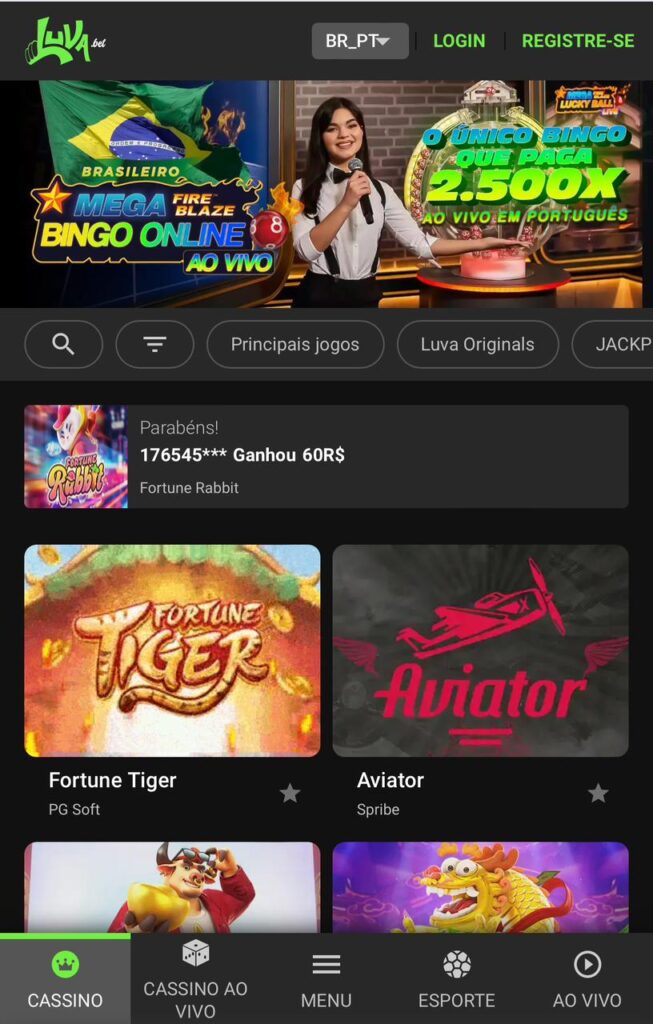
Task: Favorite Fortune Tiger with the star
Action: (x=290, y=793)
